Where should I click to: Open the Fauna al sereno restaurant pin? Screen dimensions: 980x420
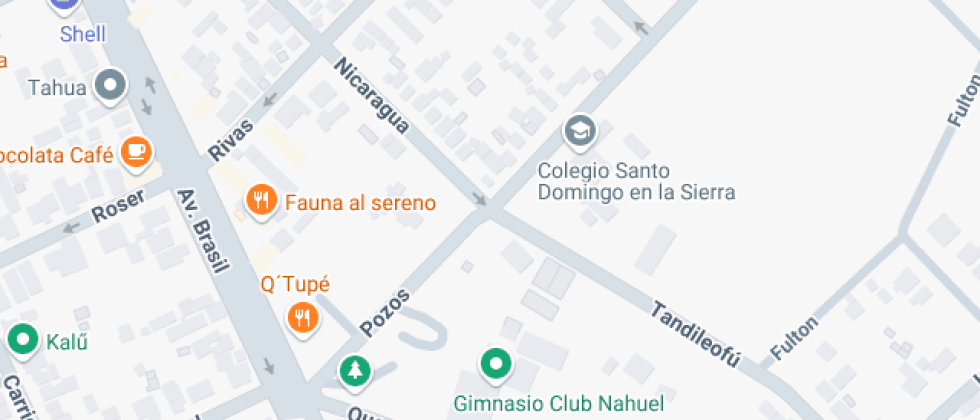(x=260, y=201)
